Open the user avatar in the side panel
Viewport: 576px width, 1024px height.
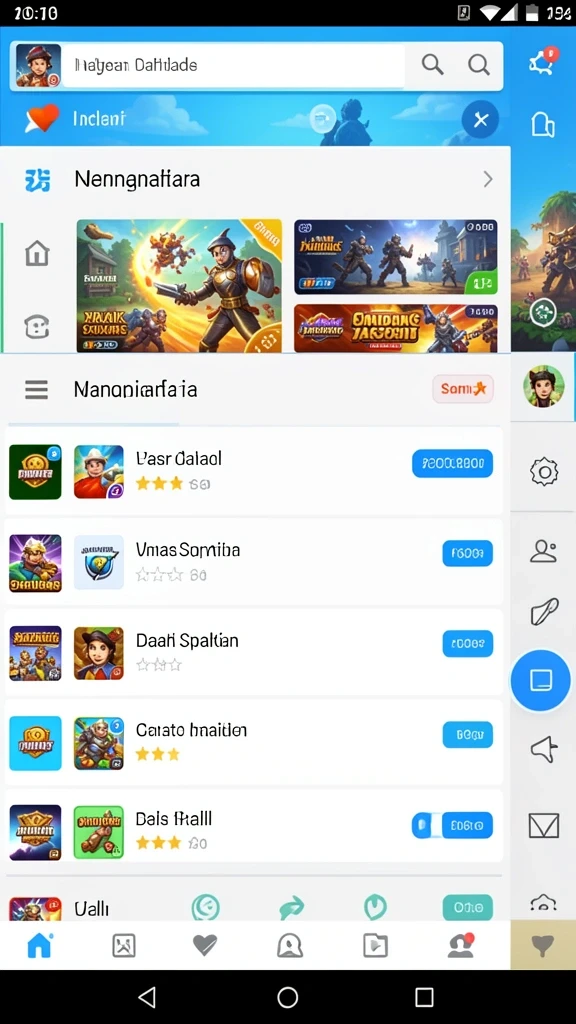[543, 386]
